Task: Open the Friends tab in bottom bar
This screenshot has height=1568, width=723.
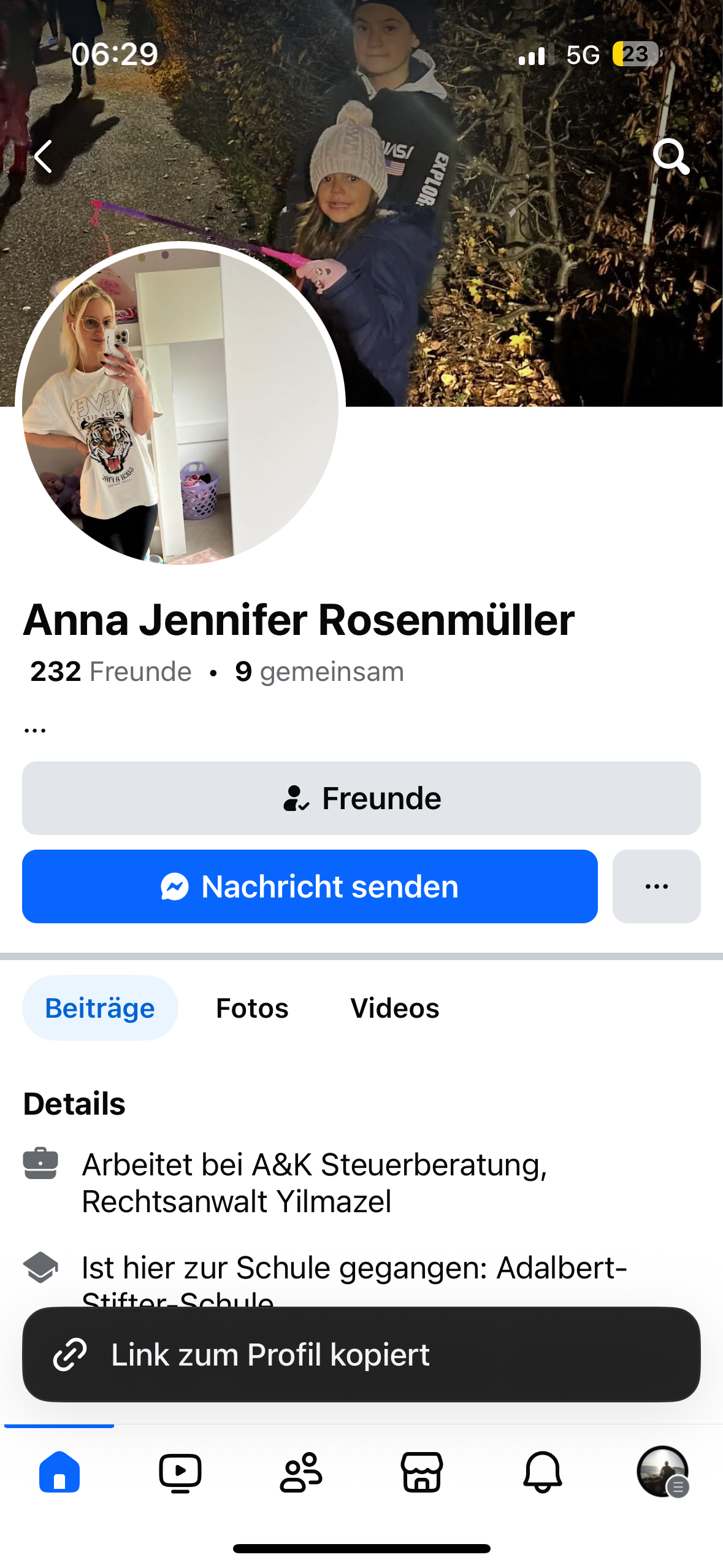Action: 301,1472
